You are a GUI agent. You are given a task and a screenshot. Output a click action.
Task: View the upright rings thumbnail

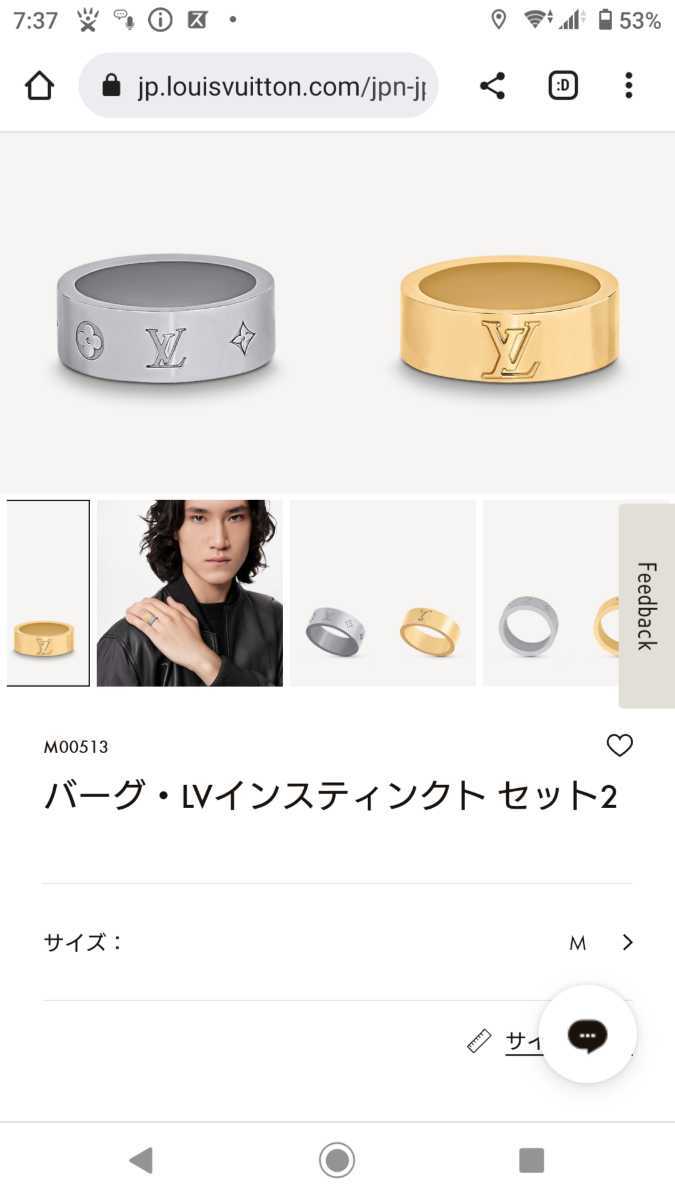551,593
